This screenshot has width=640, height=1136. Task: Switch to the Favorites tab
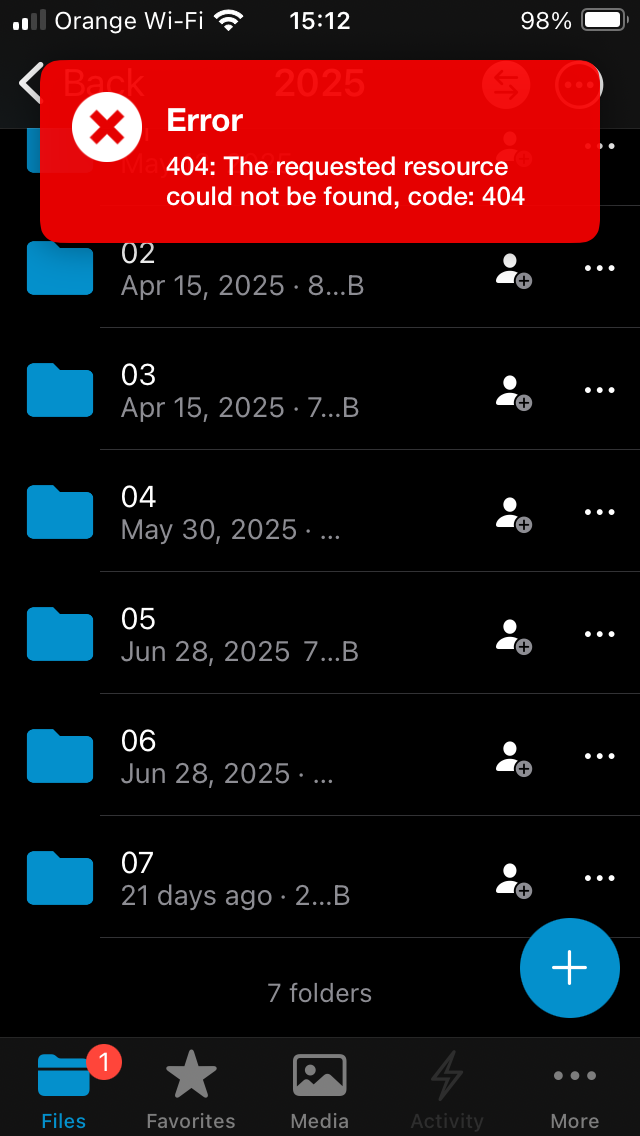tap(191, 1088)
